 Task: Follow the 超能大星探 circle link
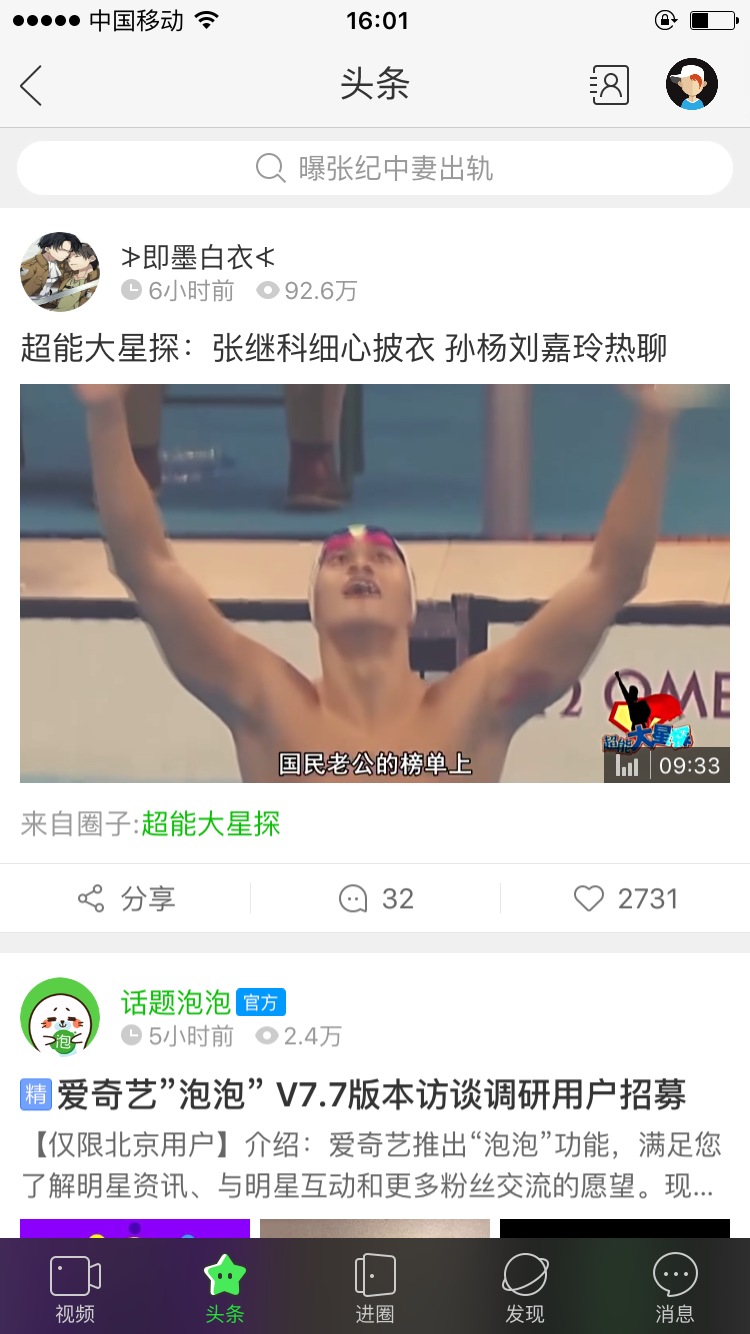210,824
